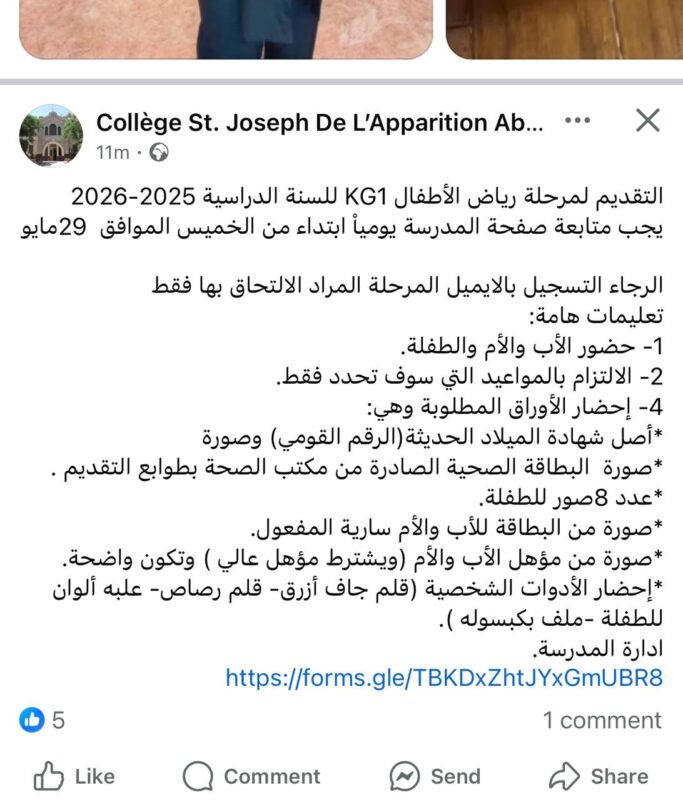Tap the school's profile picture
The width and height of the screenshot is (683, 800).
click(x=51, y=135)
